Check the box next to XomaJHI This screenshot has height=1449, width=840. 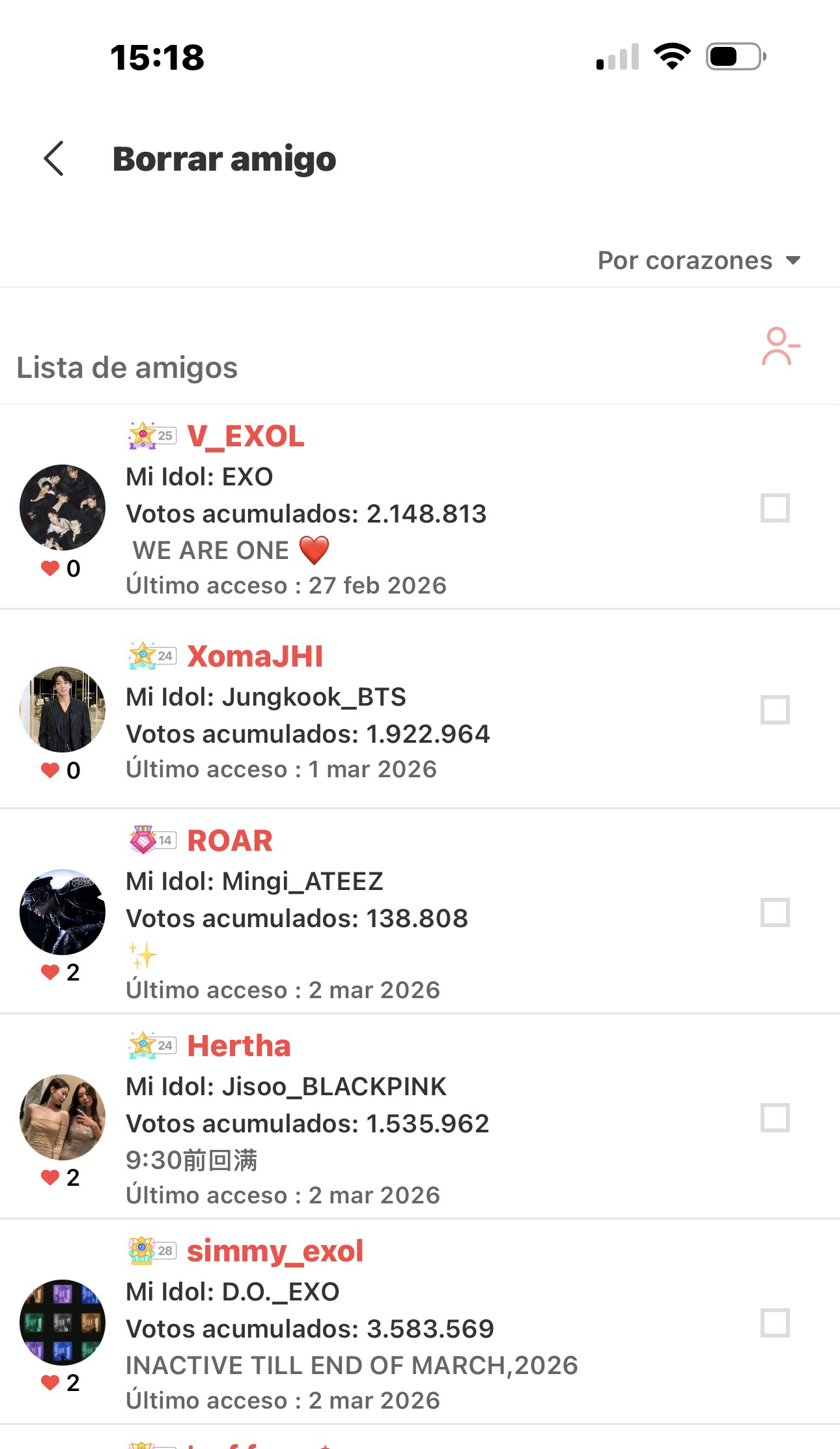pos(775,710)
